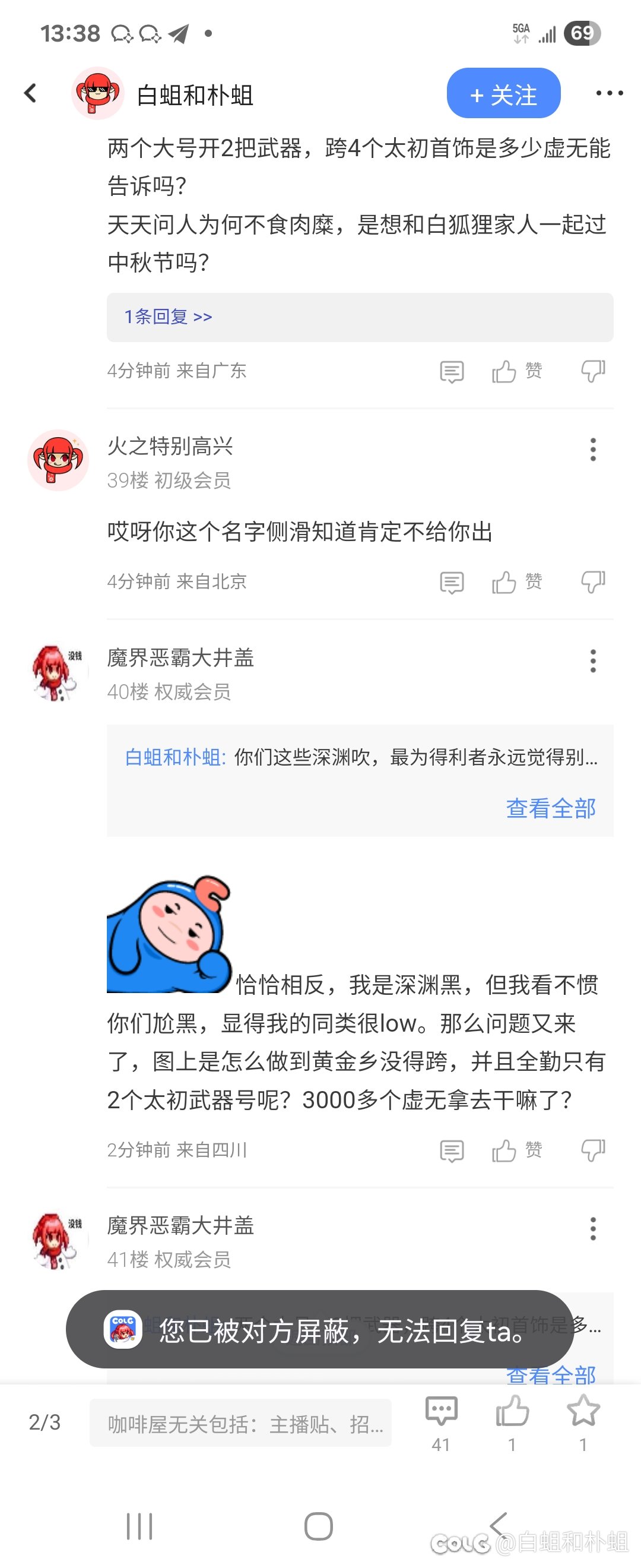
Task: Tap the reply input field at the bottom
Action: (240, 1423)
